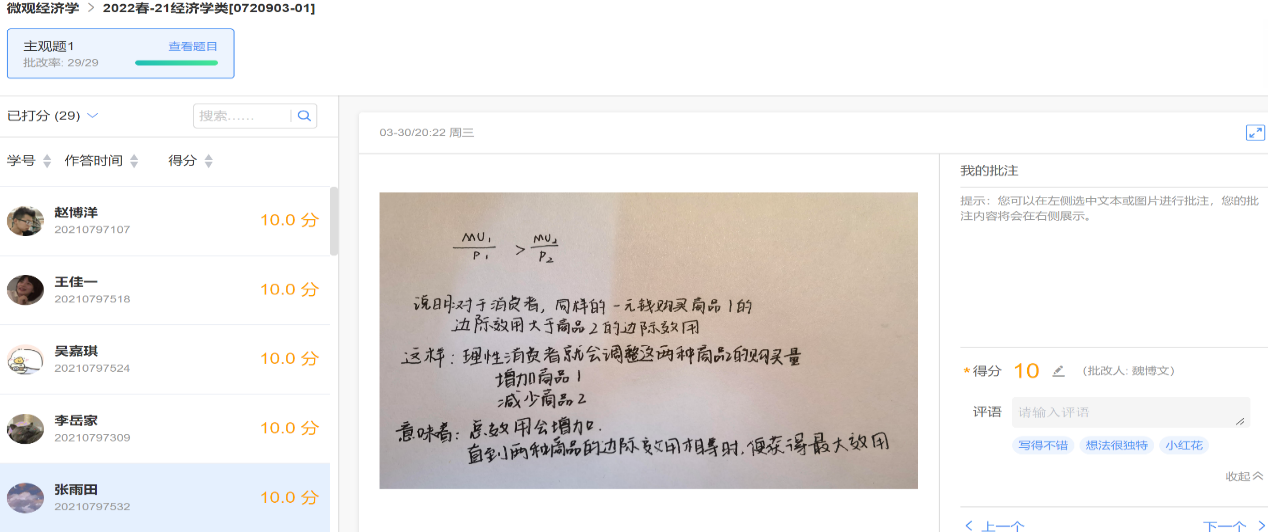
Task: Edit the score with the pencil icon
Action: pos(1058,371)
